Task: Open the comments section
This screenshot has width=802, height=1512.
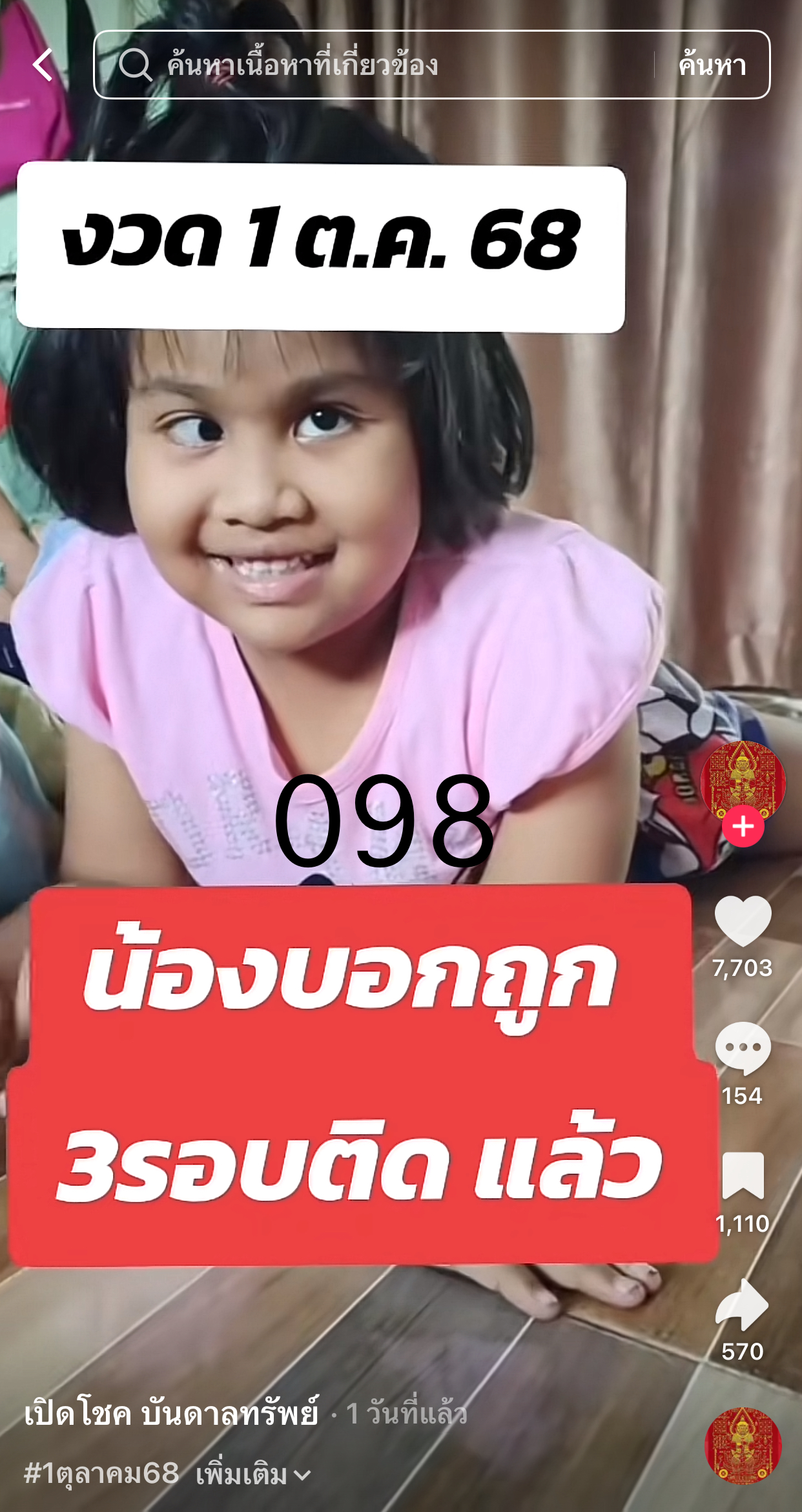Action: 743,1049
